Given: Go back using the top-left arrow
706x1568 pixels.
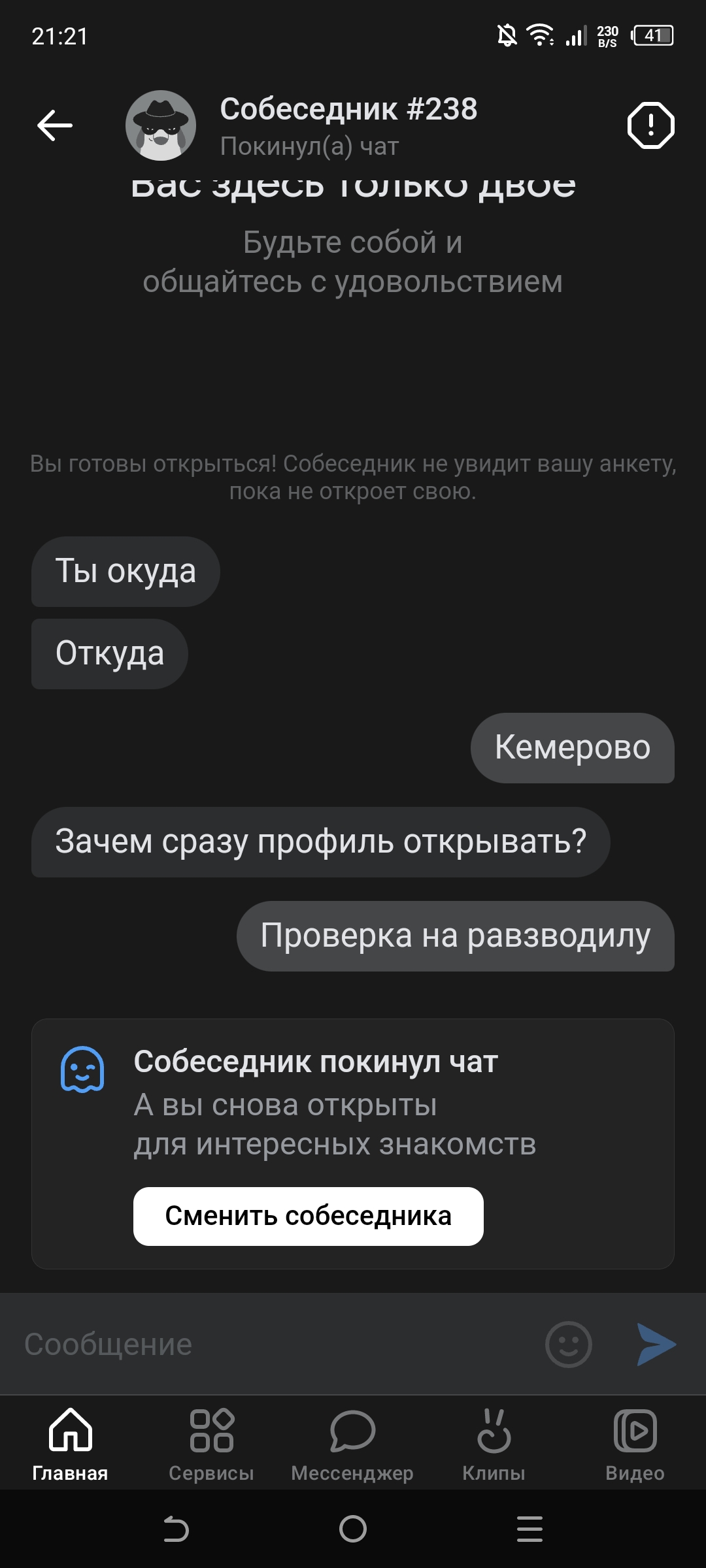Looking at the screenshot, I should pos(55,125).
